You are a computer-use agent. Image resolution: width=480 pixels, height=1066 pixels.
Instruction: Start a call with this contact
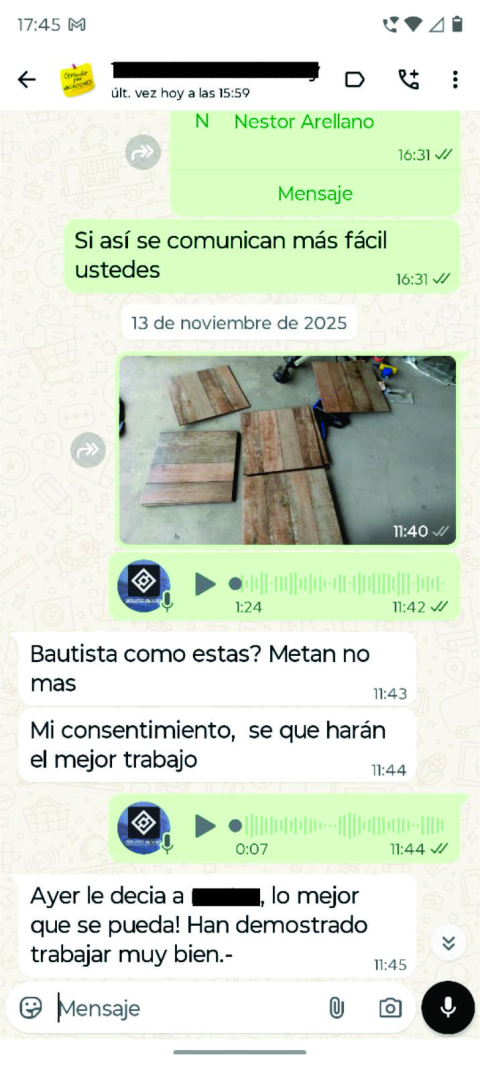[x=408, y=80]
